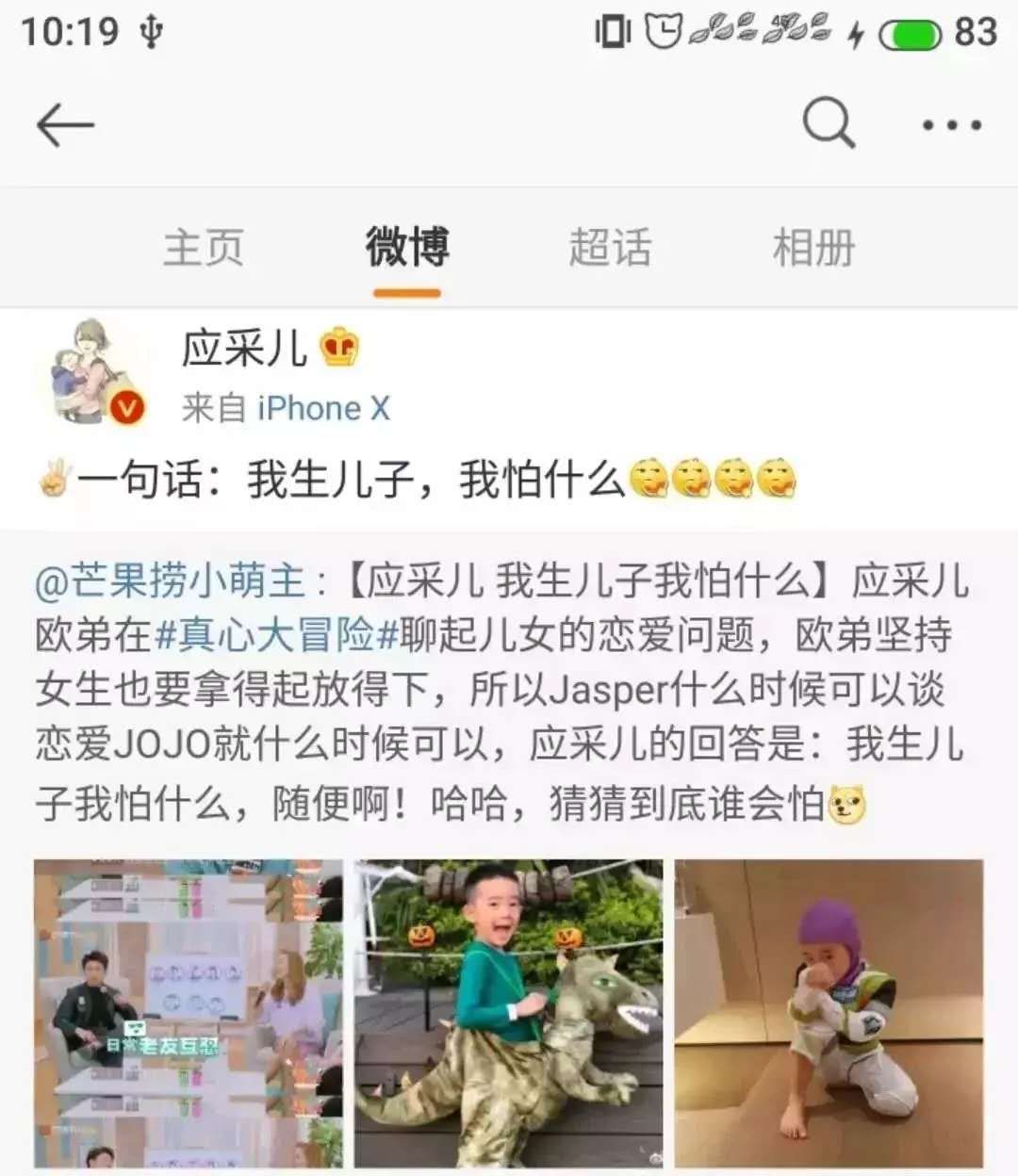Open the three-dot overflow menu
The height and width of the screenshot is (1176, 1018).
click(x=951, y=125)
